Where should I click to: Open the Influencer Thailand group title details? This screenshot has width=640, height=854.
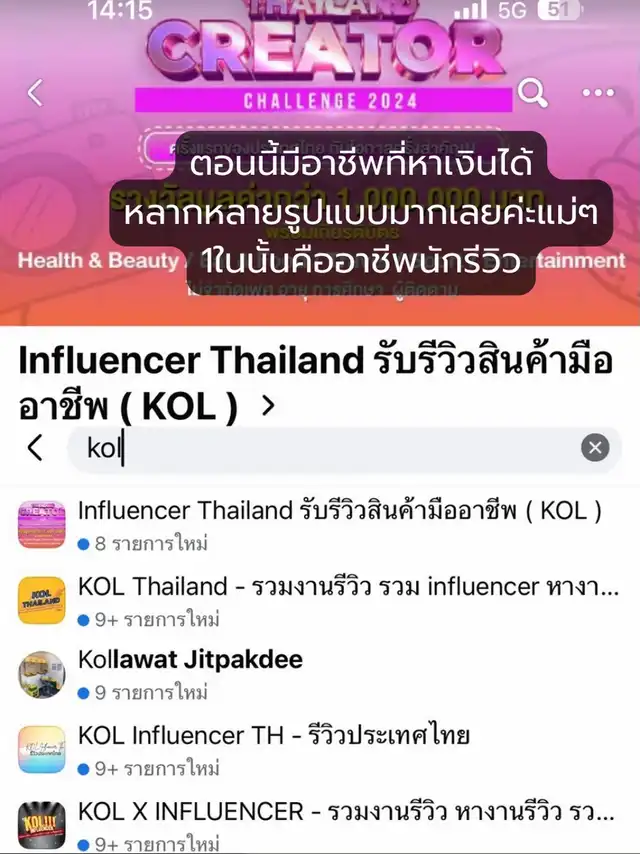tap(267, 407)
